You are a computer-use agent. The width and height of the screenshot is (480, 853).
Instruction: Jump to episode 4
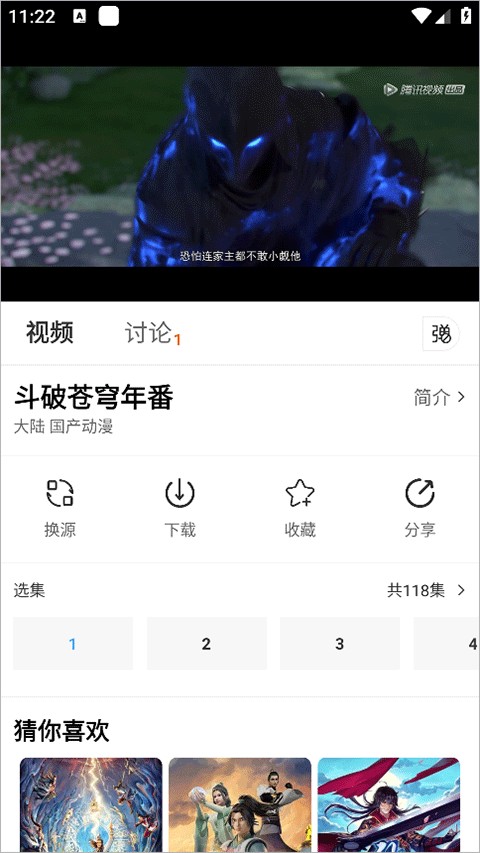tap(447, 644)
